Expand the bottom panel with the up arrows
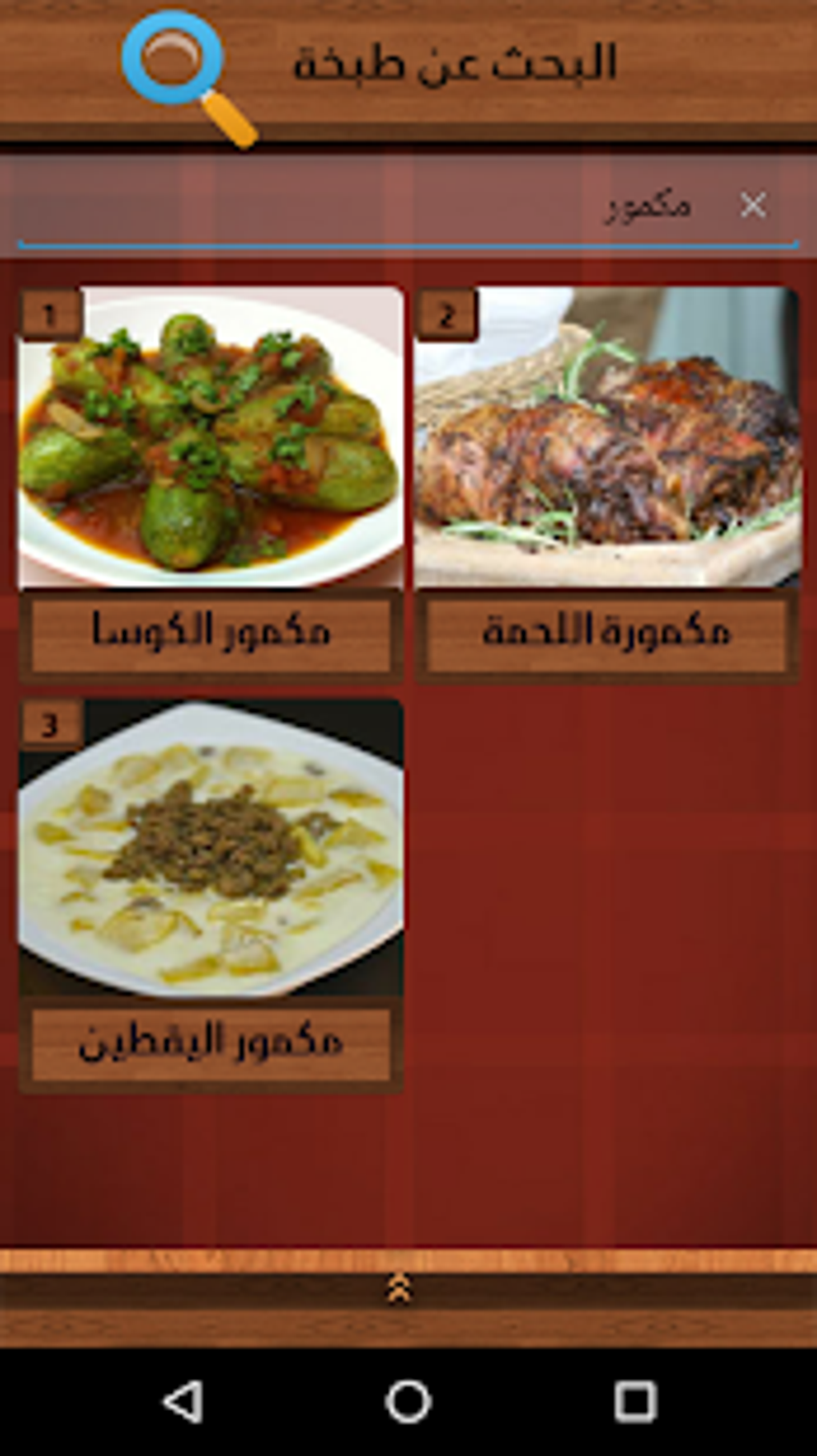817x1456 pixels. click(x=399, y=1289)
